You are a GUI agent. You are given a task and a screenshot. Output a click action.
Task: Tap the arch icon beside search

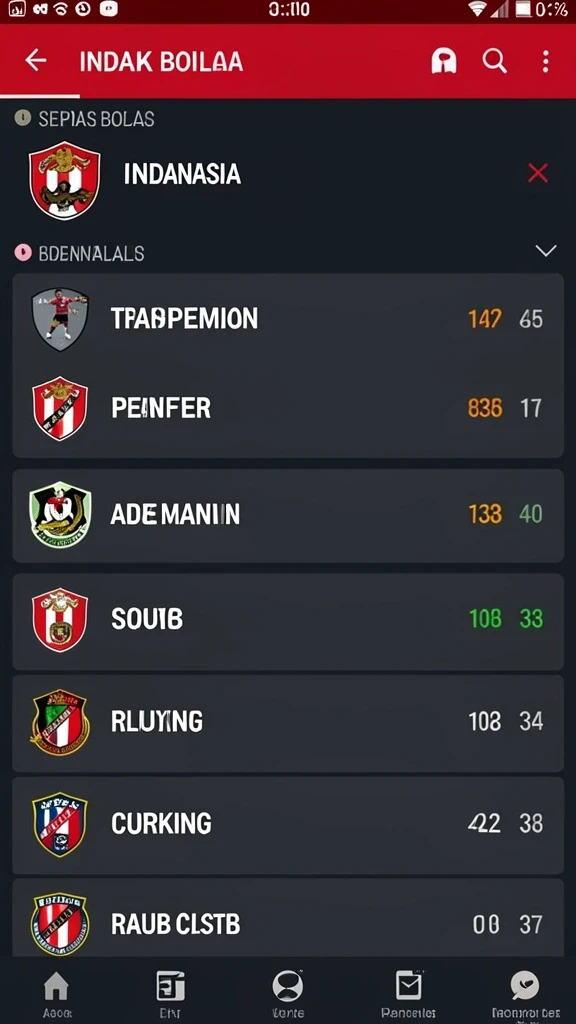click(x=444, y=61)
